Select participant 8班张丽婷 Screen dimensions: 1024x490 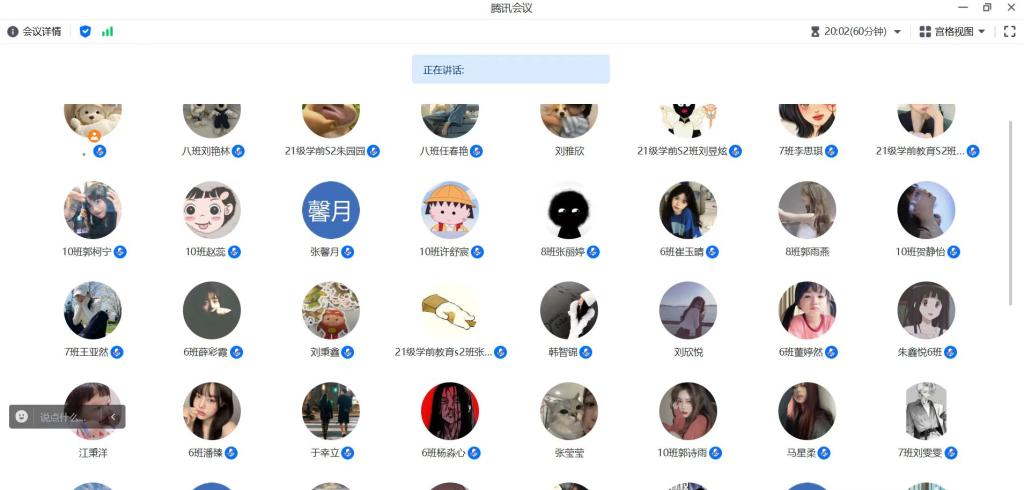569,210
